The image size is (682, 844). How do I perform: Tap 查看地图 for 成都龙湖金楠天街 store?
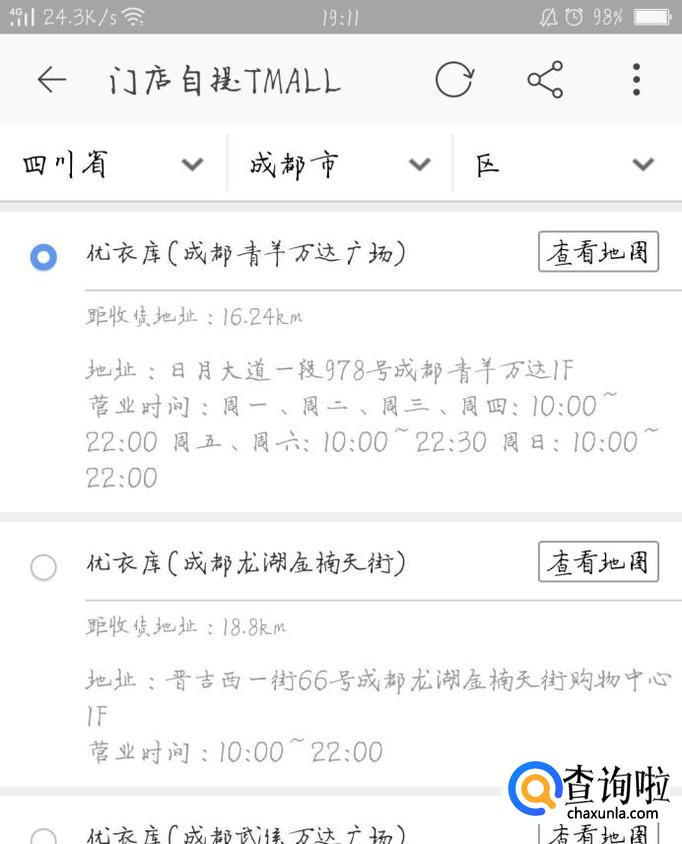point(599,562)
